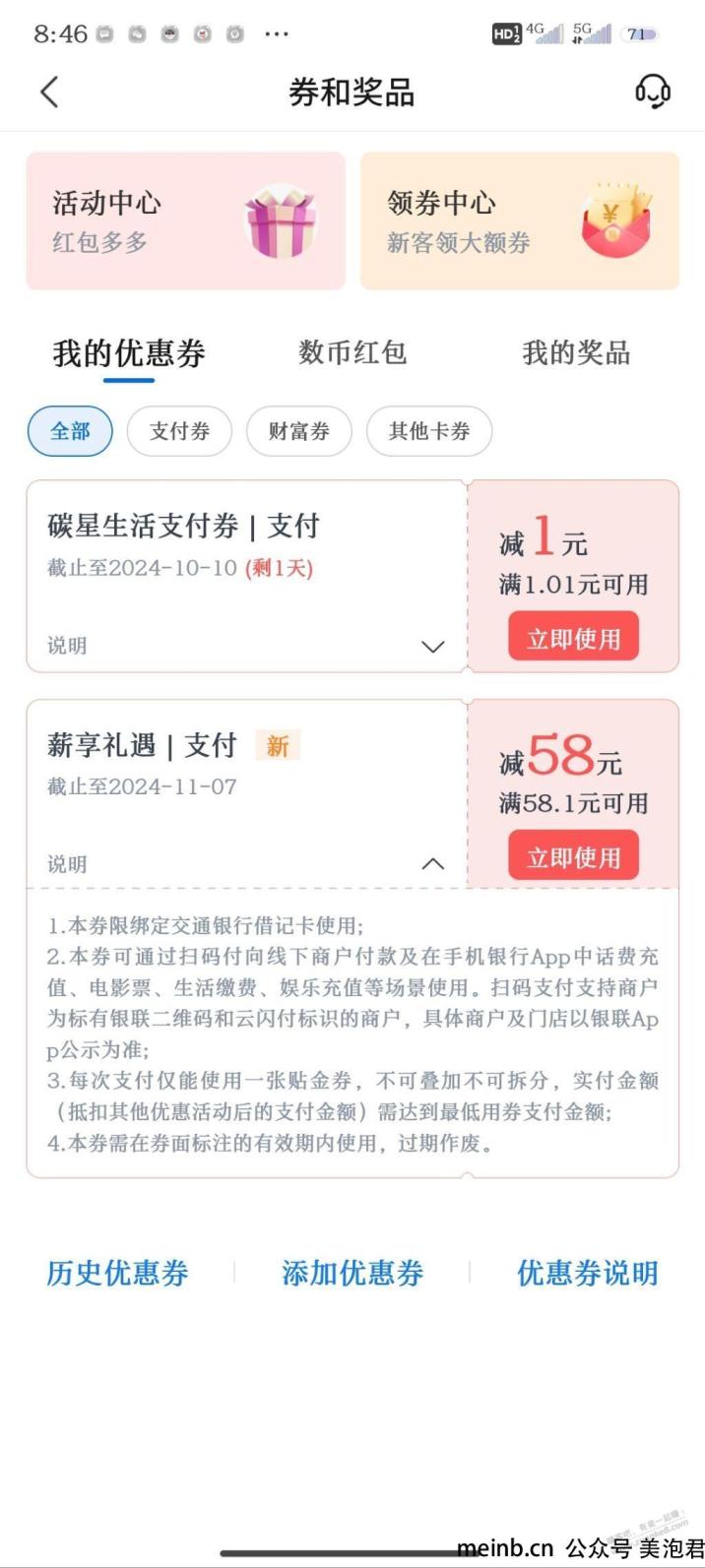Filter coupons by 支付券
The height and width of the screenshot is (1568, 705).
[x=179, y=431]
